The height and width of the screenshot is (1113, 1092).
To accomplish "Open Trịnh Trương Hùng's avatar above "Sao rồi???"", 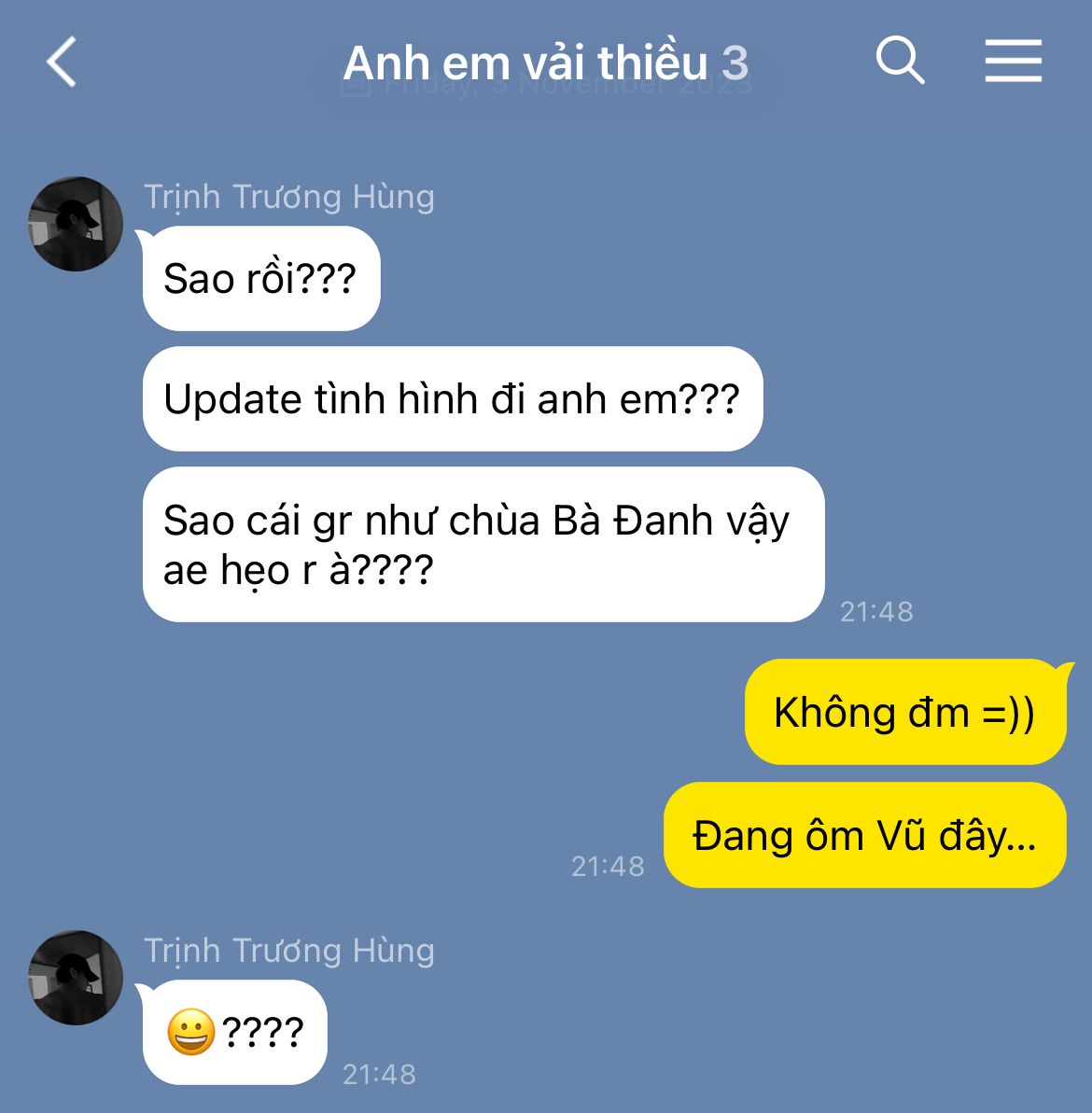I will (x=77, y=224).
